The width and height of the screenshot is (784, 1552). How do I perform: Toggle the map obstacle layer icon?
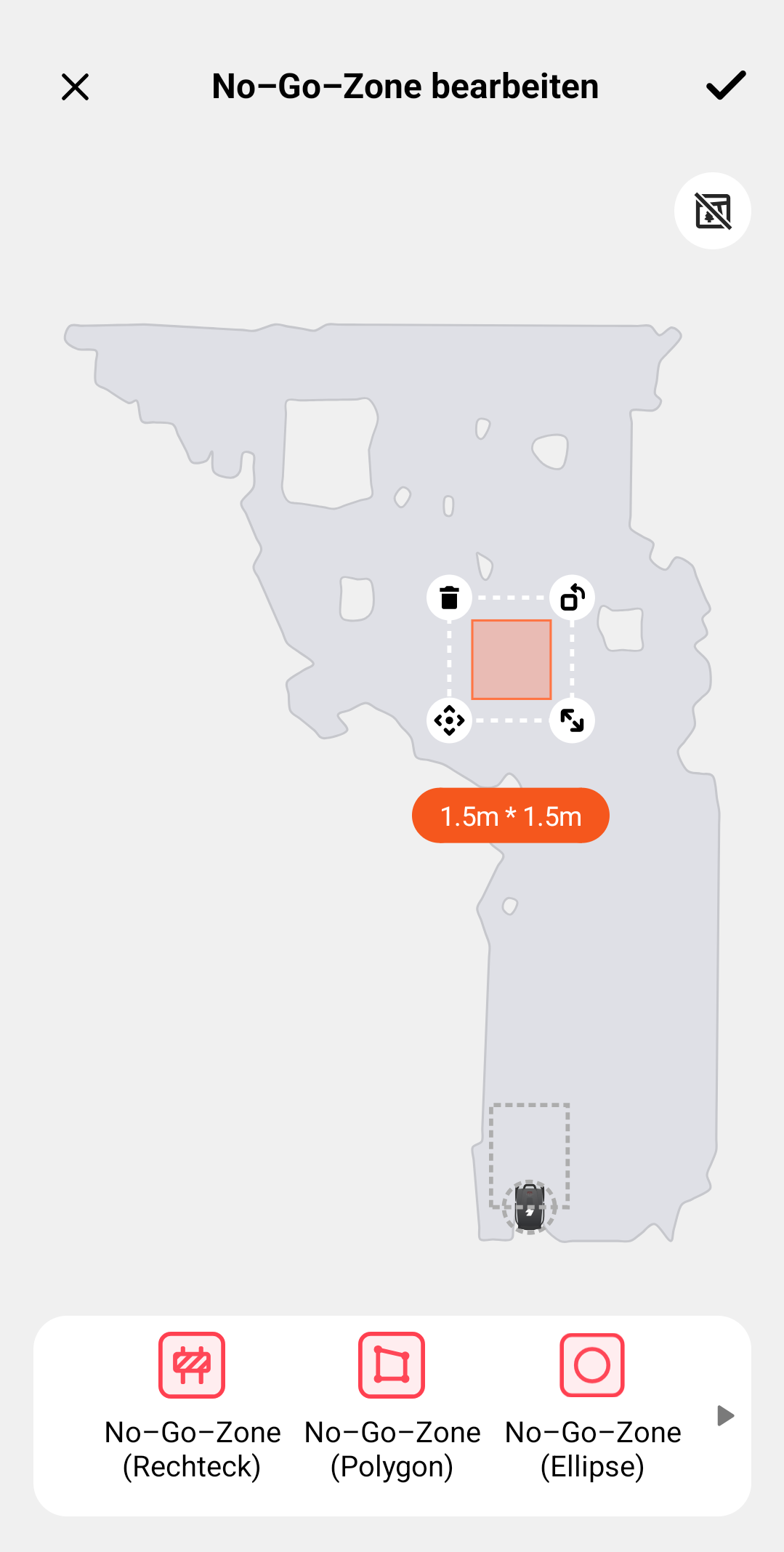pyautogui.click(x=712, y=211)
